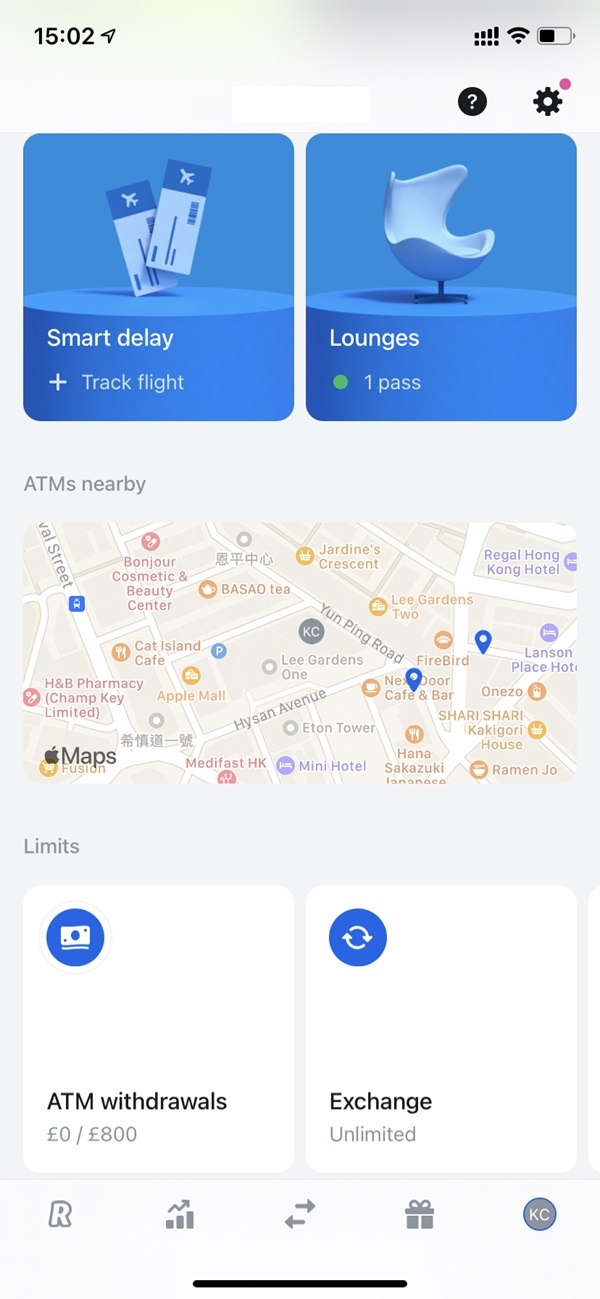Switch to the rewards gift tab
Viewport: 600px width, 1299px height.
click(x=420, y=1215)
